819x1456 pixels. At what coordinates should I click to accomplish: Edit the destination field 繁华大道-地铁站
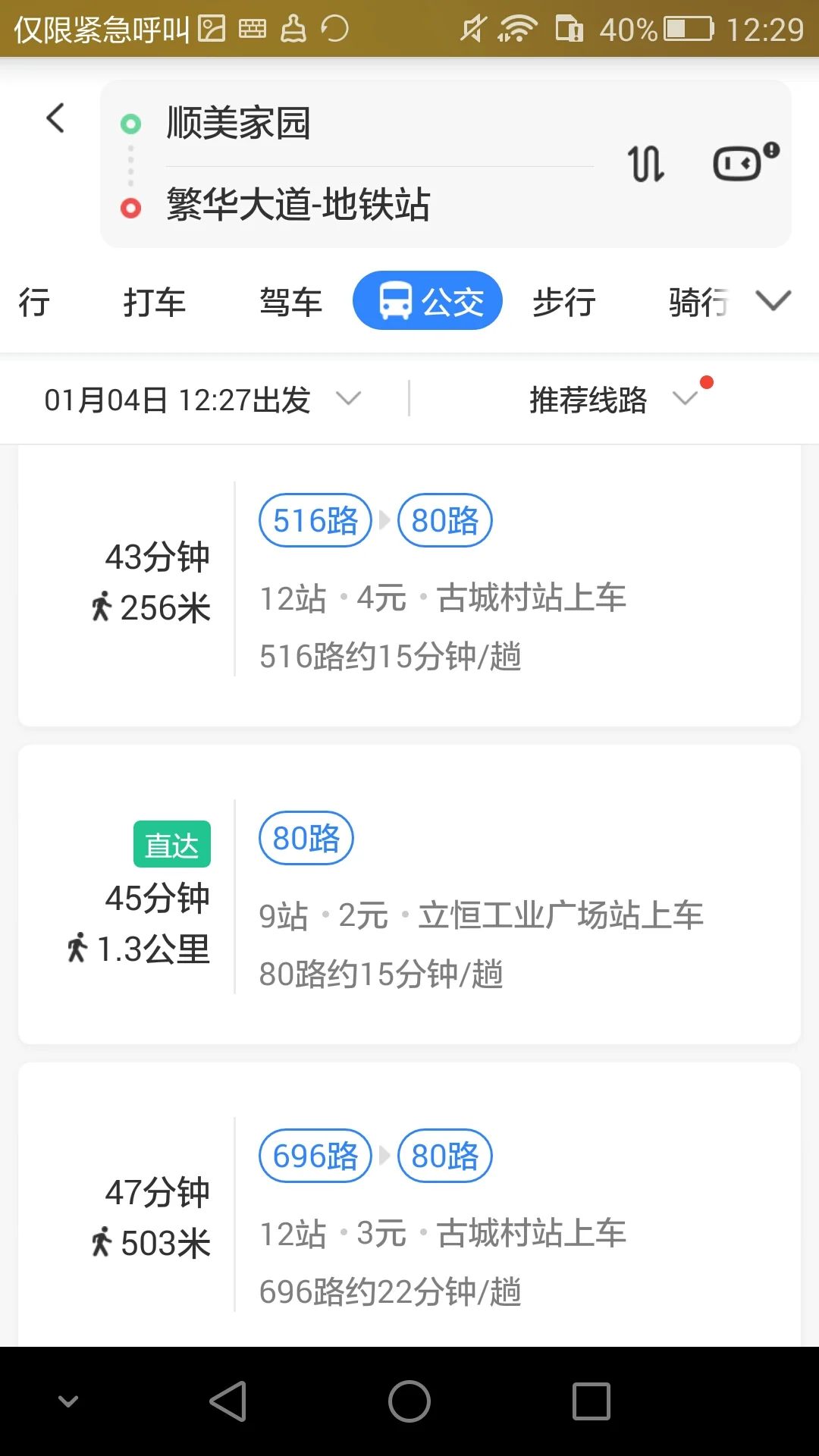point(297,206)
